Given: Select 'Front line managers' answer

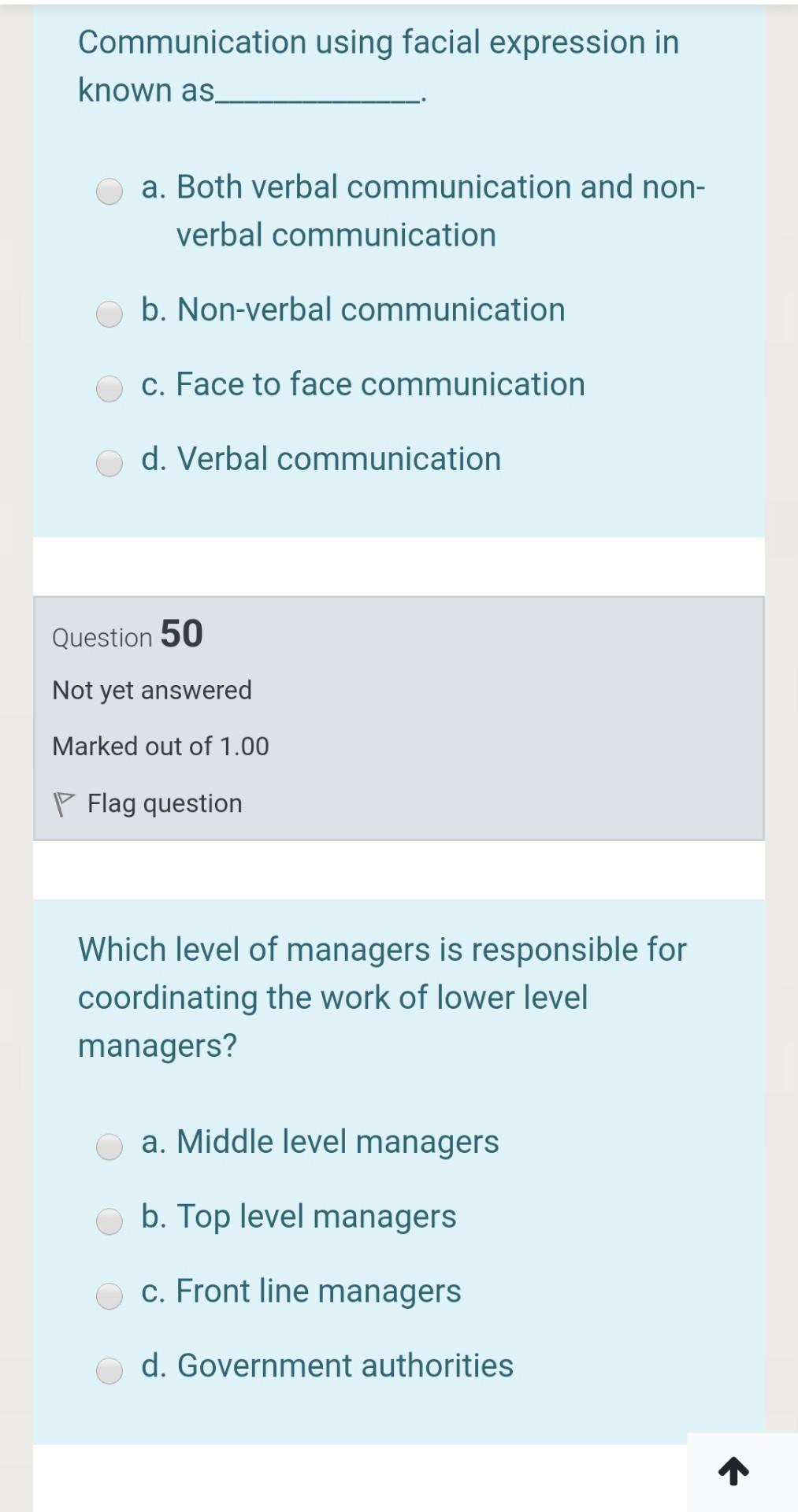Looking at the screenshot, I should point(109,1294).
